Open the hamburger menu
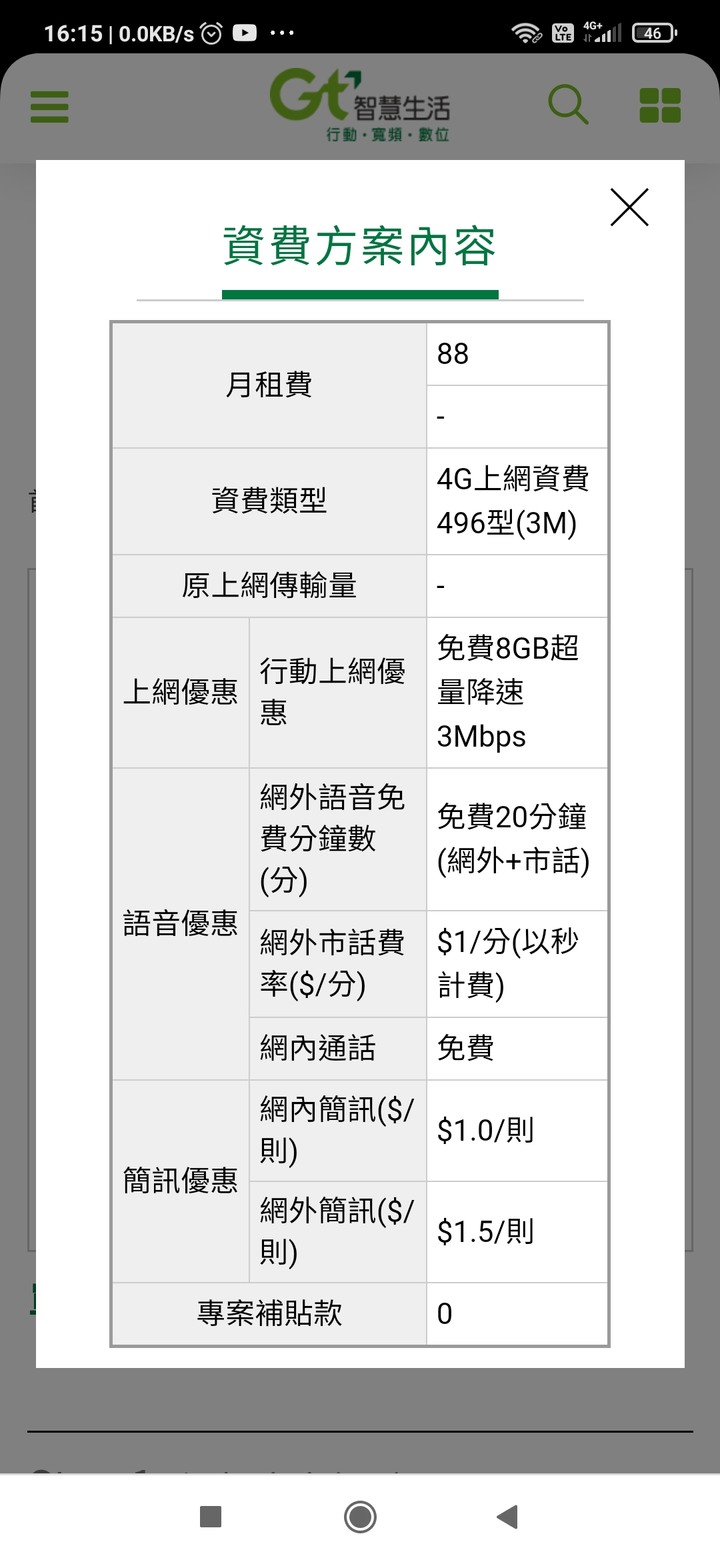720x1560 pixels. pyautogui.click(x=49, y=106)
